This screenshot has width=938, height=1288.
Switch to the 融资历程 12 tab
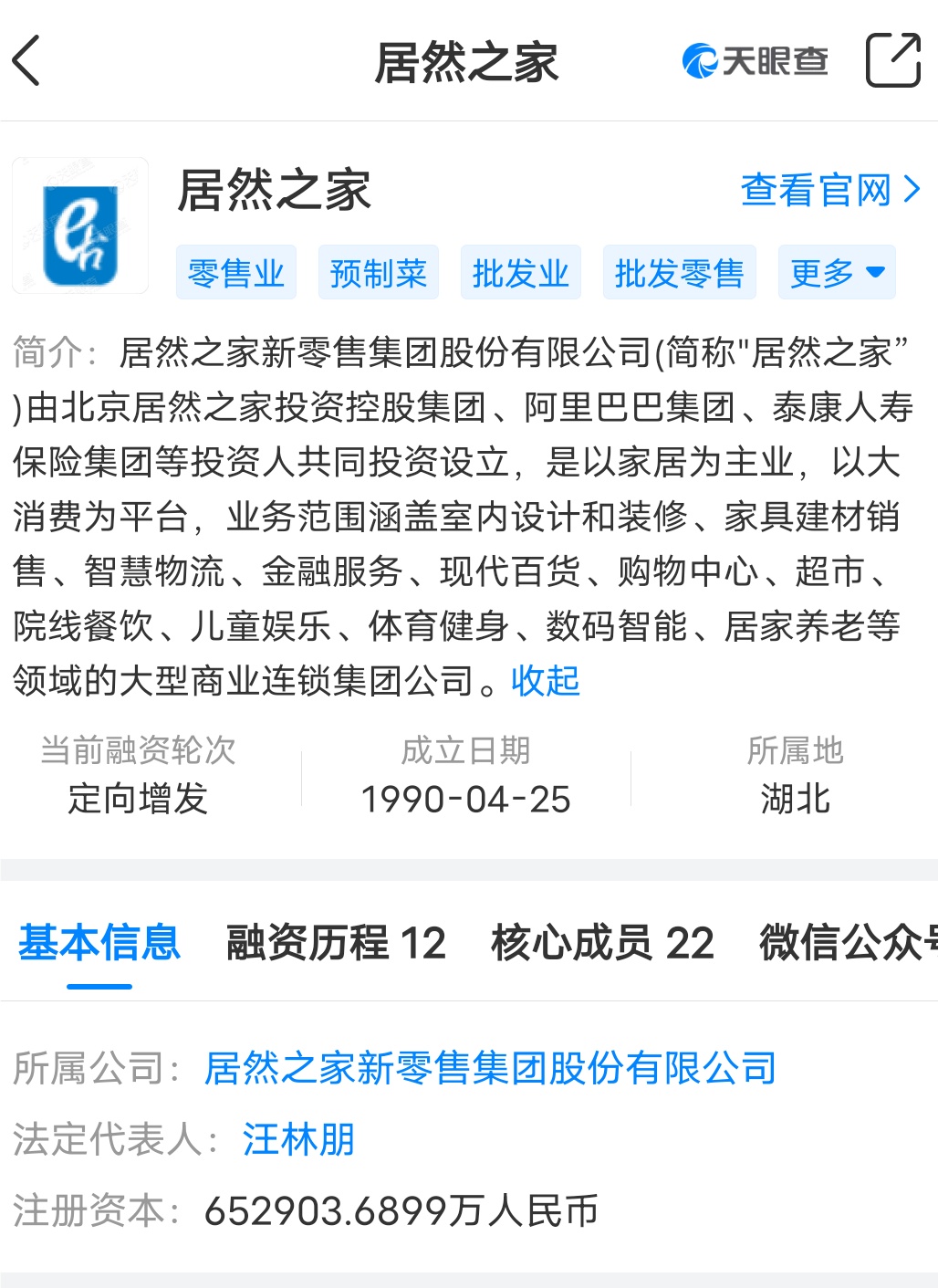pyautogui.click(x=336, y=942)
